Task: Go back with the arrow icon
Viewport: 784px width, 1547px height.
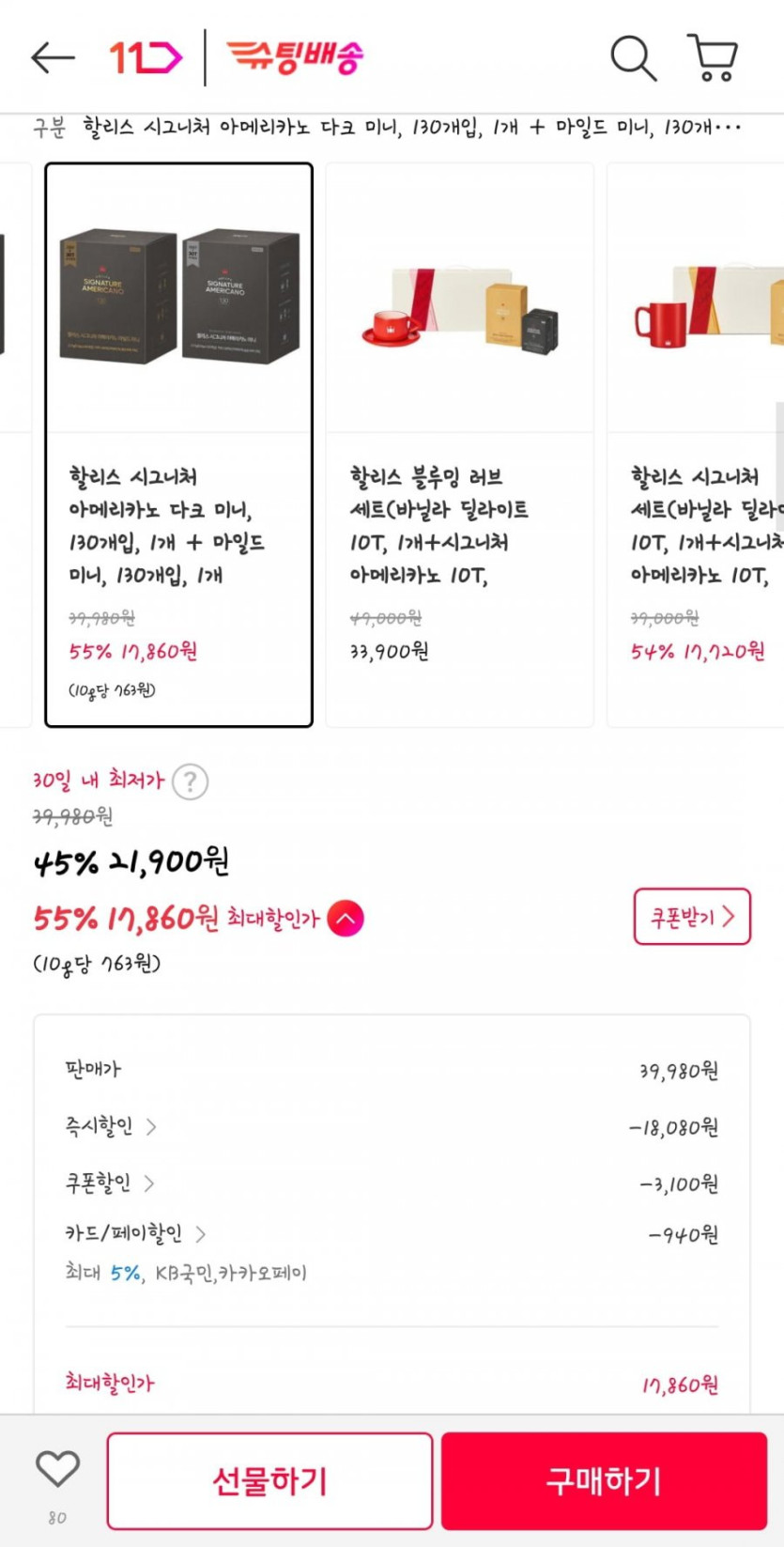Action: (53, 58)
